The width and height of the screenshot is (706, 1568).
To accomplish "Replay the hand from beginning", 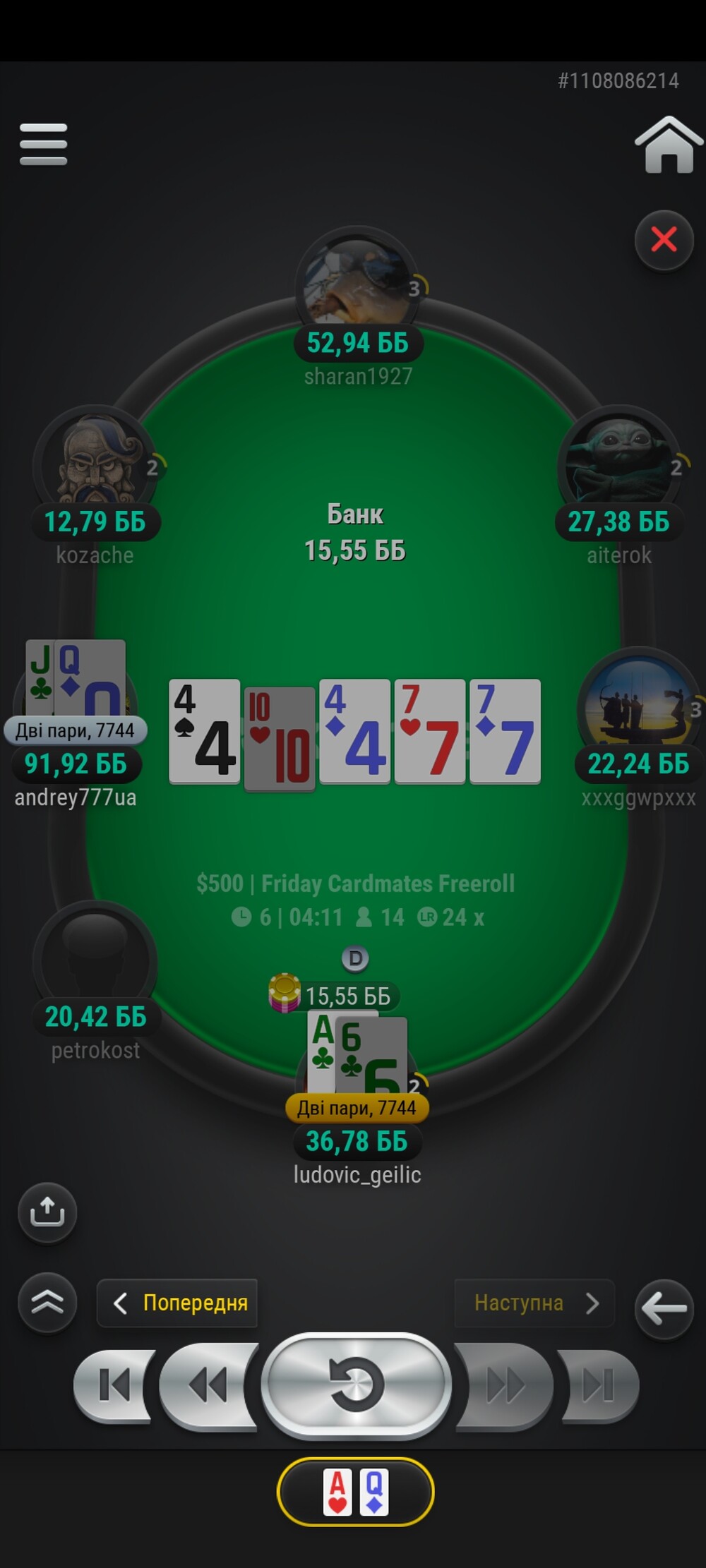I will coord(357,1385).
